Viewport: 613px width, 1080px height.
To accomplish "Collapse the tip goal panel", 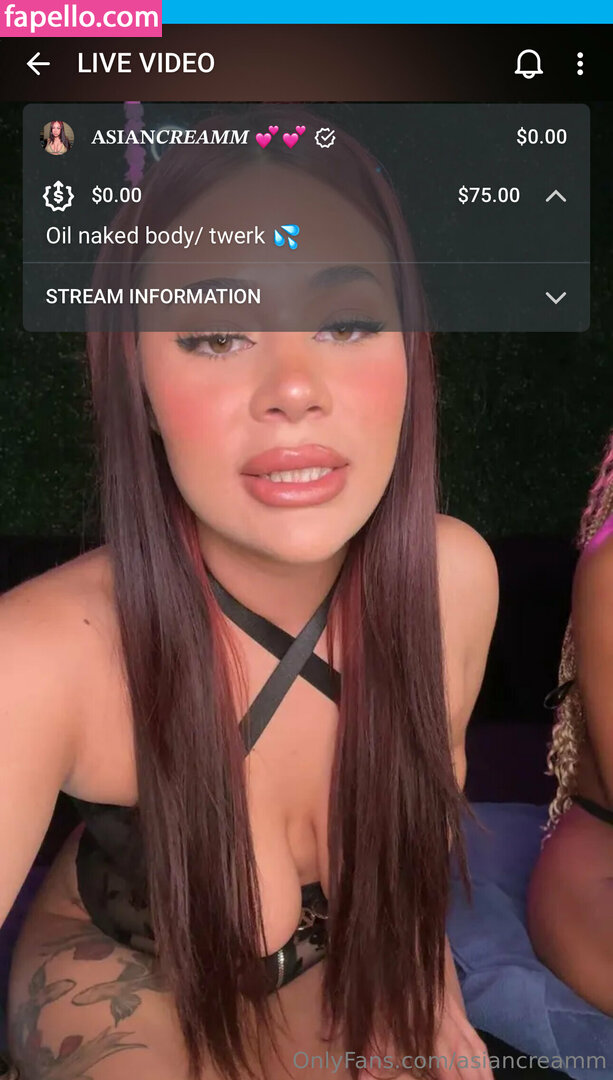I will 556,196.
